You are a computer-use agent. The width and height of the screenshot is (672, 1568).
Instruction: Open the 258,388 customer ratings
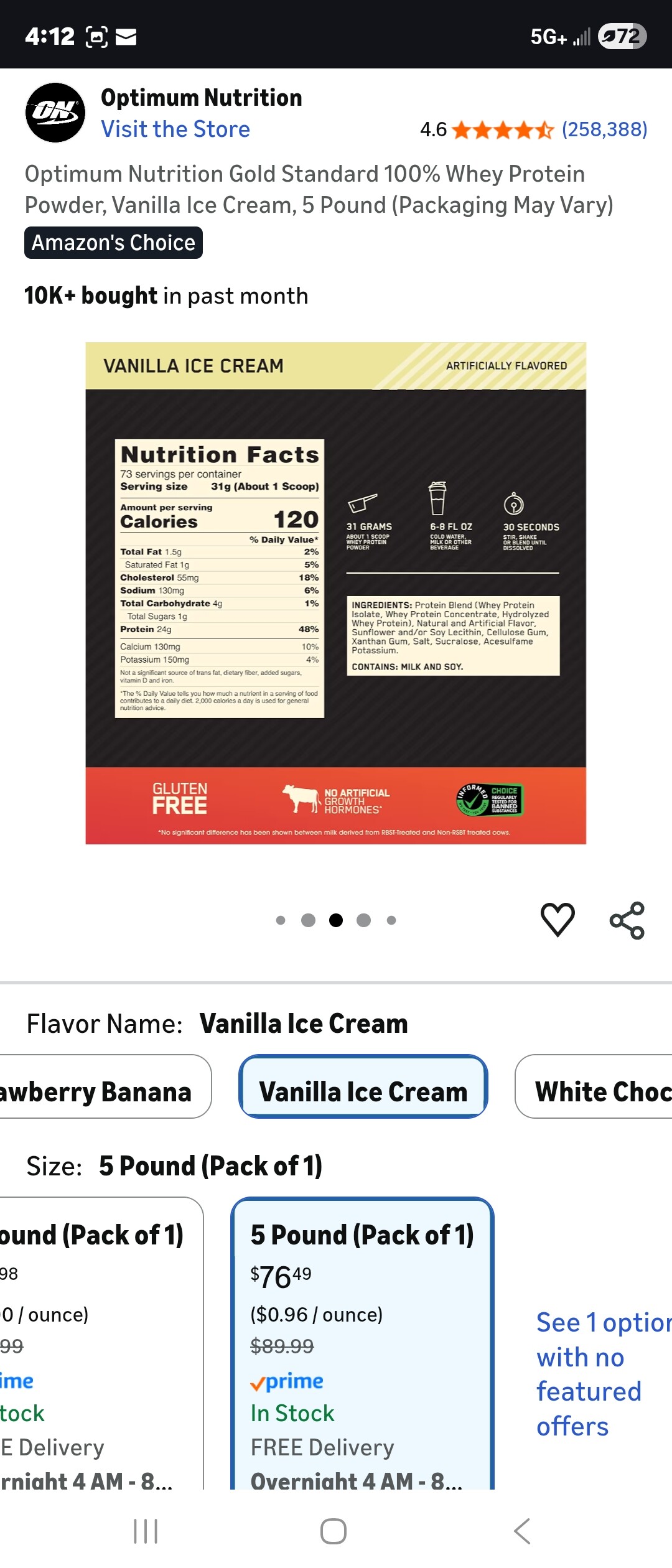coord(604,129)
